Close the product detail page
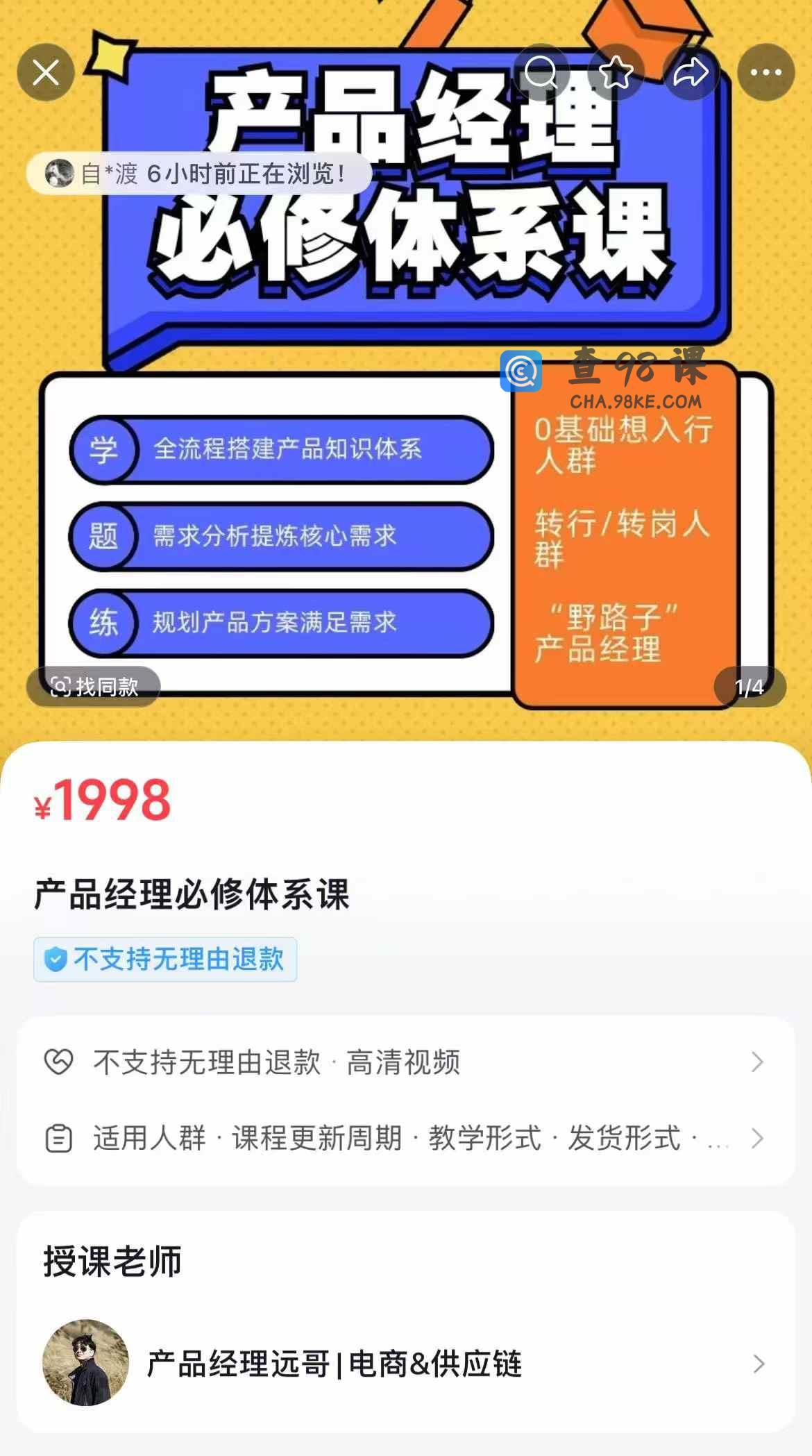 tap(46, 72)
